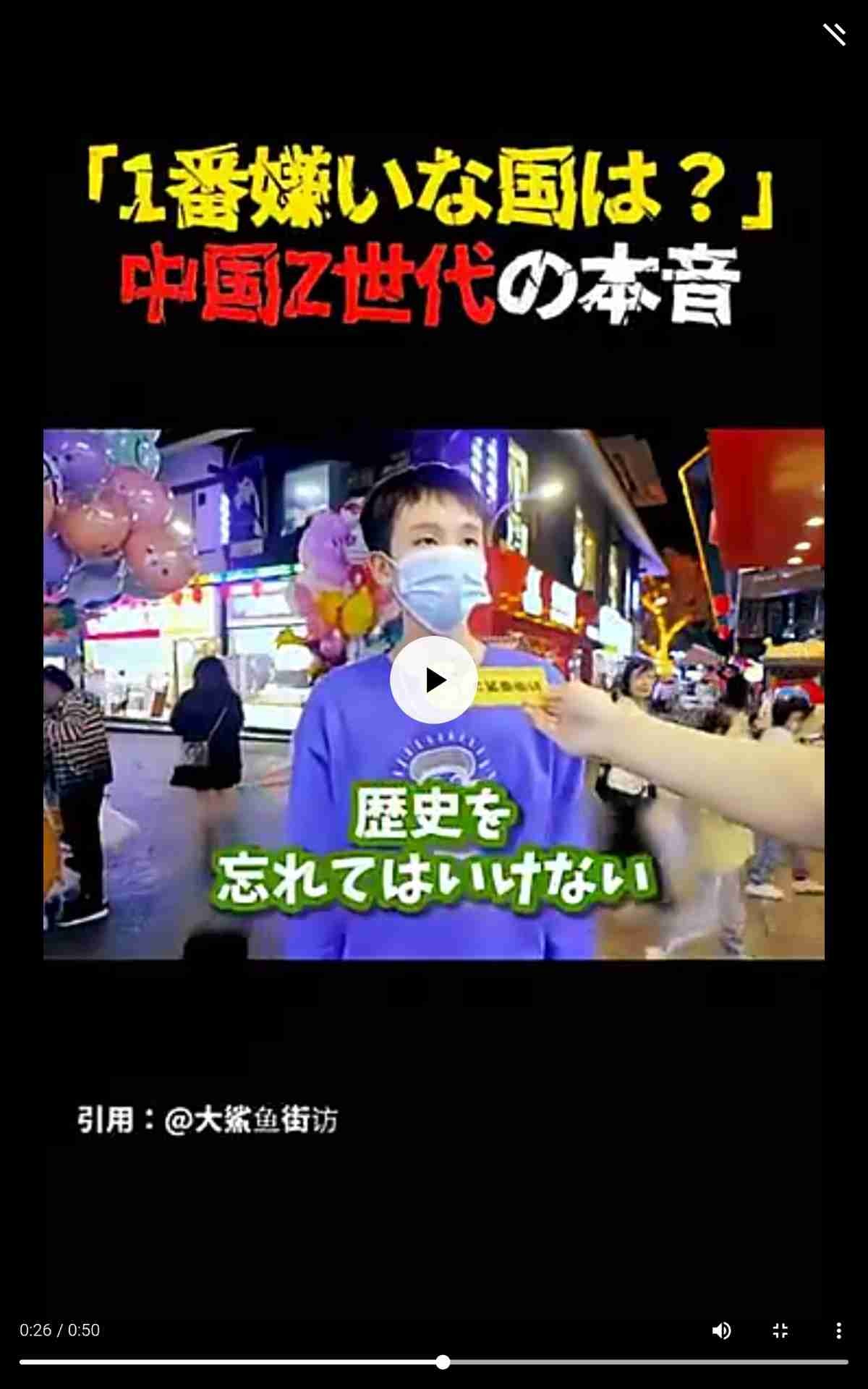
Task: Play the paused video
Action: 433,680
